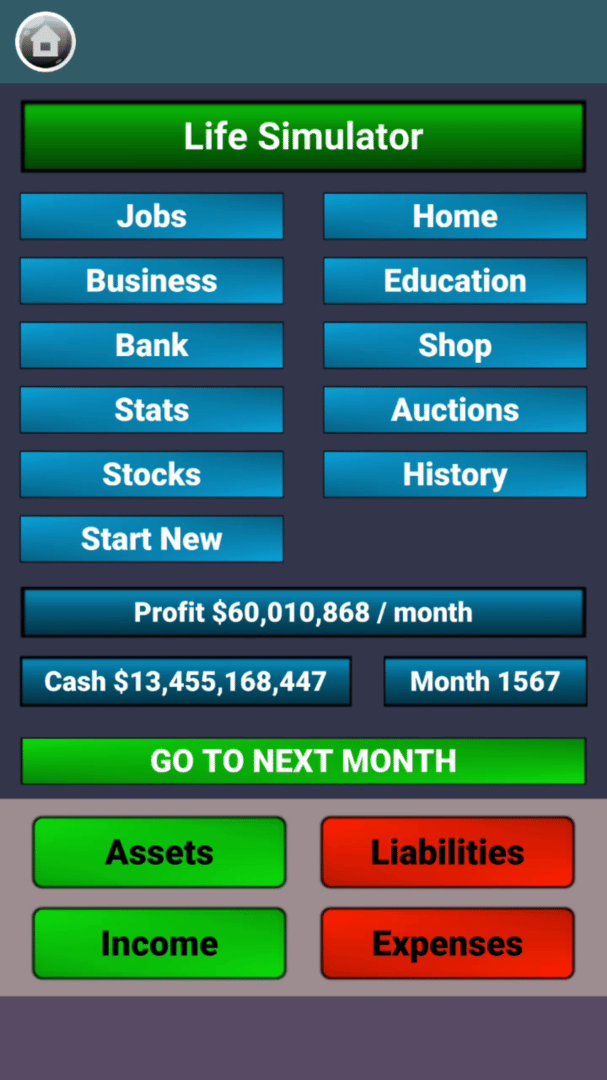Advance with Go To Next Month
607x1080 pixels.
[303, 761]
